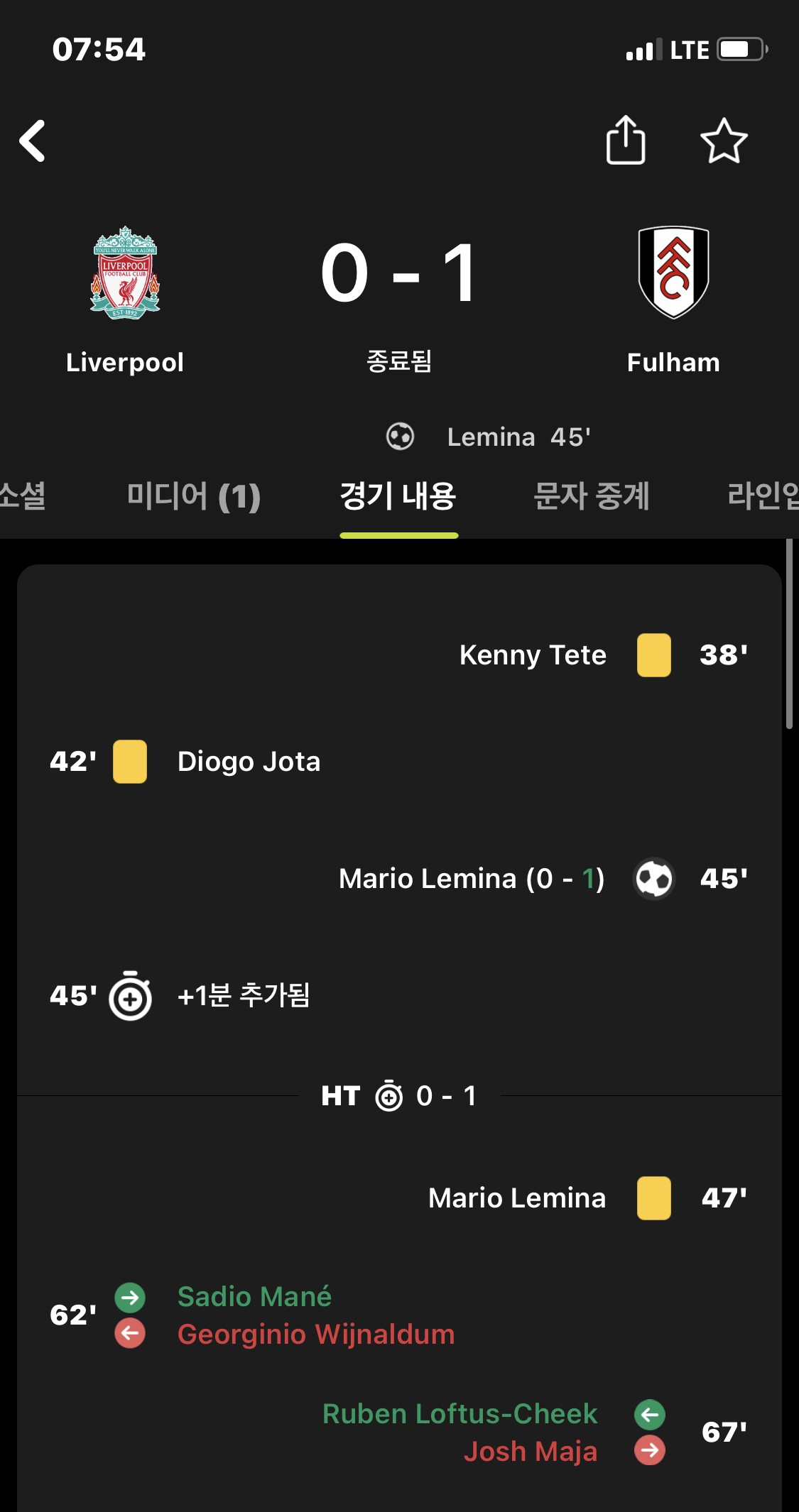Open Diogo Jota's player details
The height and width of the screenshot is (1512, 799).
249,762
